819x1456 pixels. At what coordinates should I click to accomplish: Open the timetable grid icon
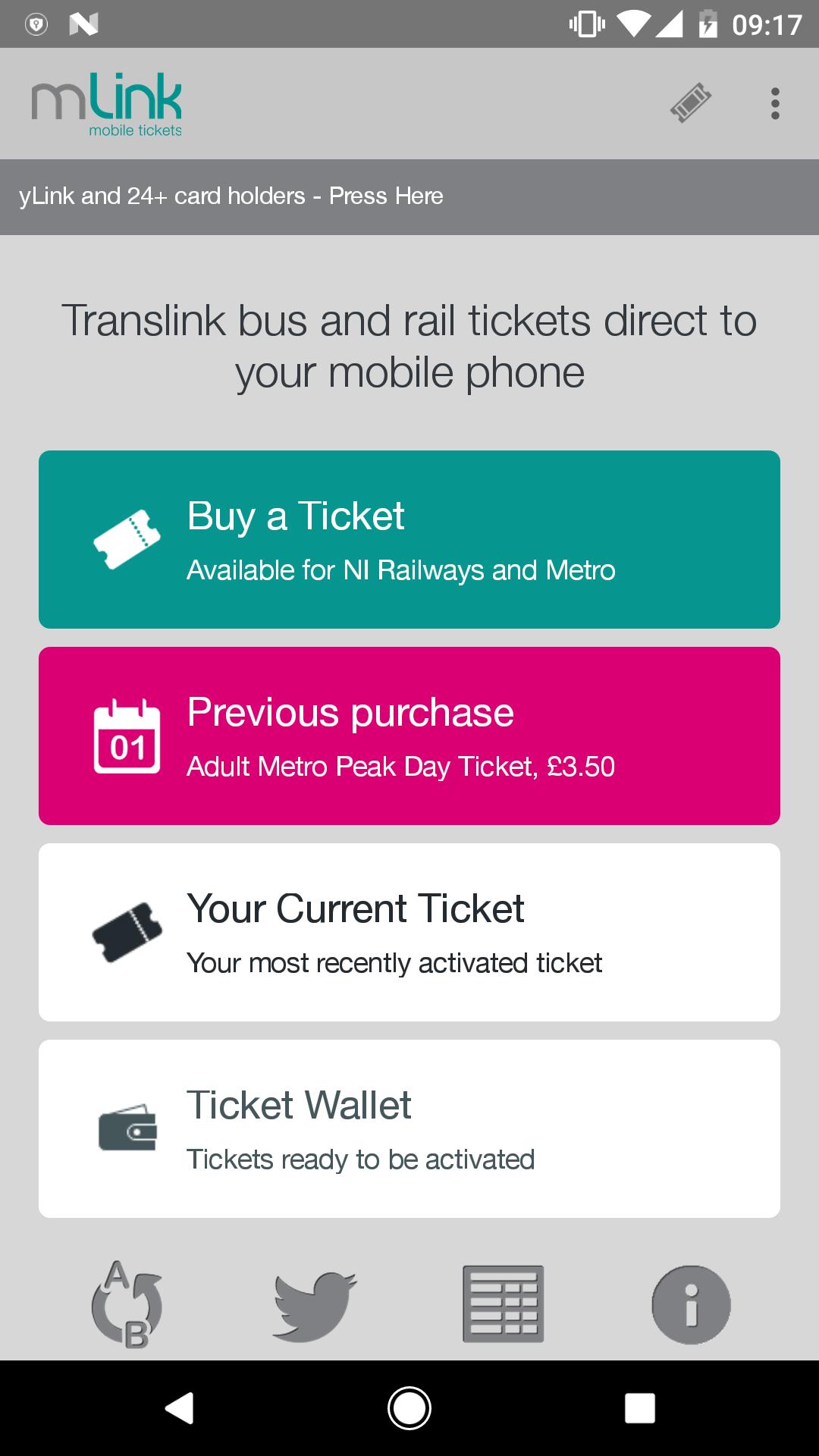point(503,1304)
